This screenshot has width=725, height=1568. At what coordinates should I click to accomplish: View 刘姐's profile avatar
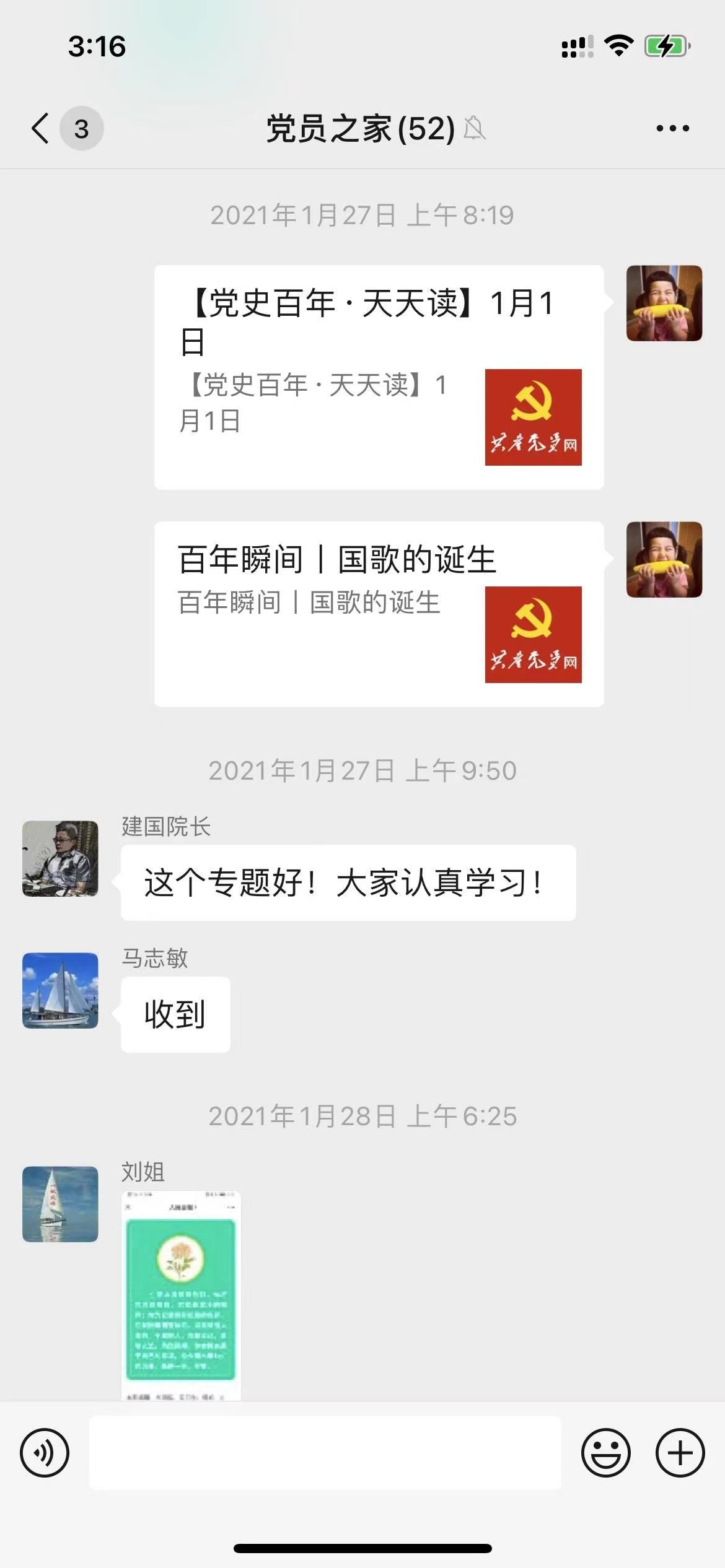point(60,1204)
